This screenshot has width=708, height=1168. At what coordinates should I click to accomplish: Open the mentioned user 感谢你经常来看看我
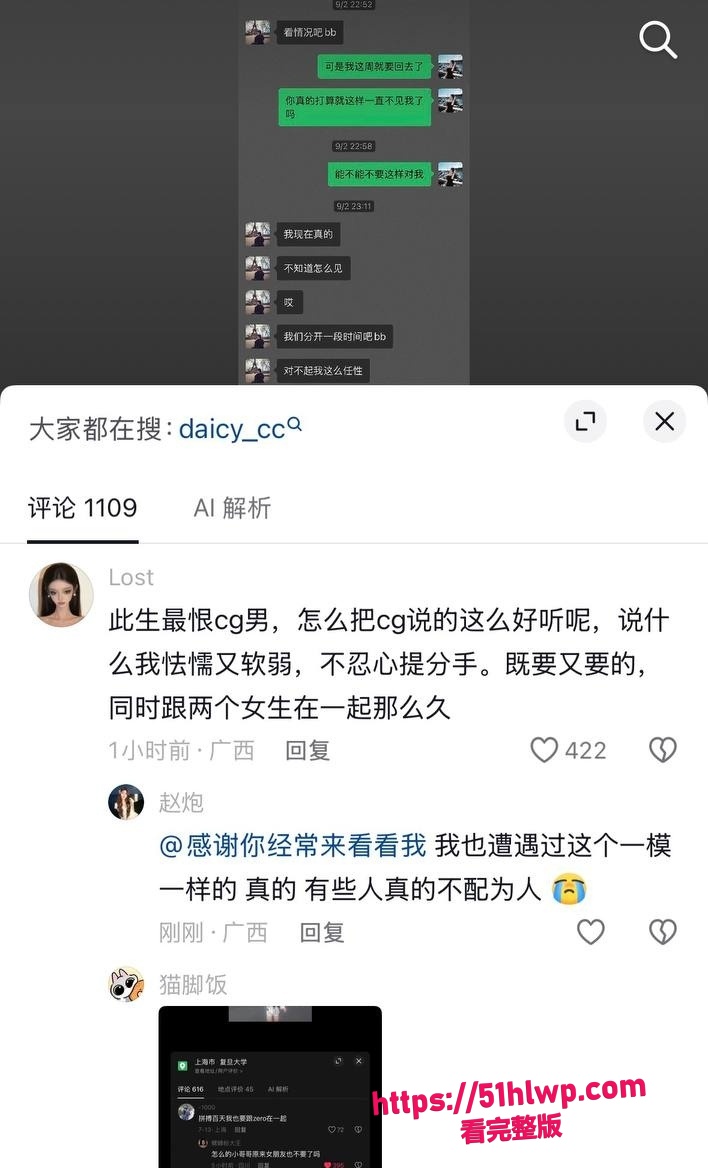pos(293,845)
